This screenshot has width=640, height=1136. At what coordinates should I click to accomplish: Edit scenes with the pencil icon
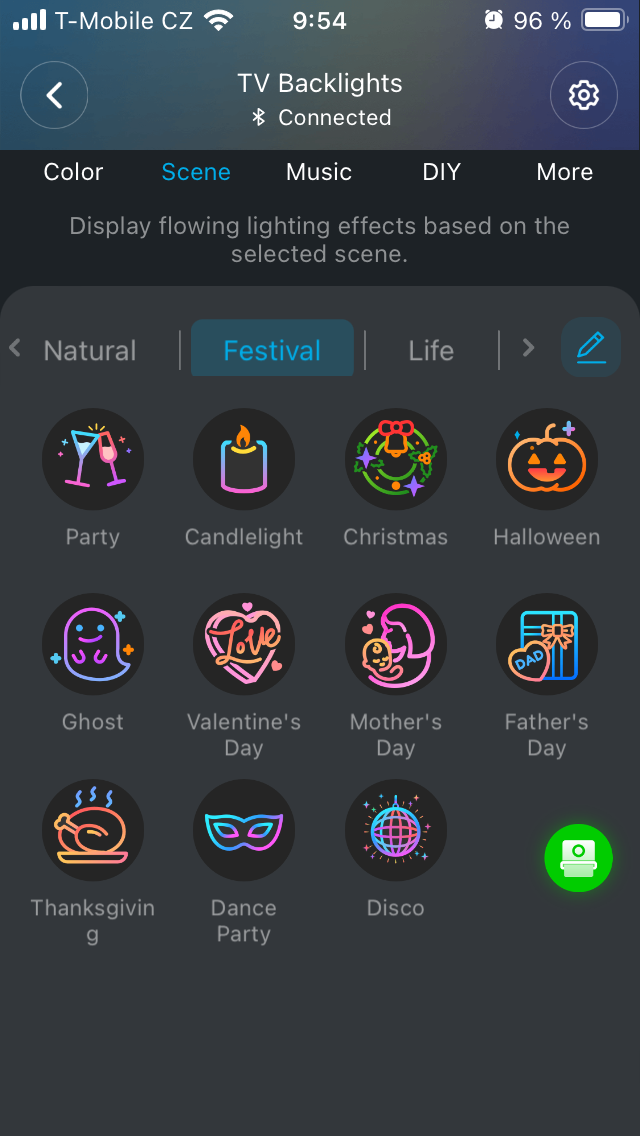[x=591, y=348]
